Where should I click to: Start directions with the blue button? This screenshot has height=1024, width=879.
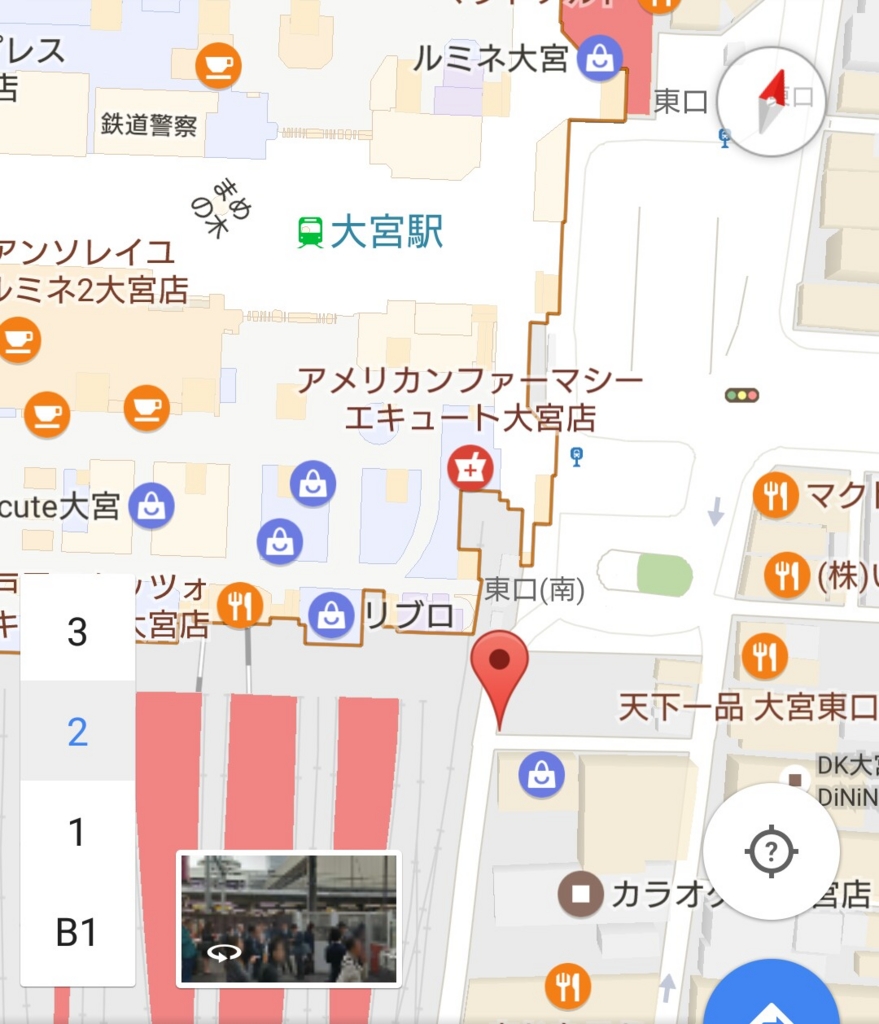pyautogui.click(x=770, y=1000)
